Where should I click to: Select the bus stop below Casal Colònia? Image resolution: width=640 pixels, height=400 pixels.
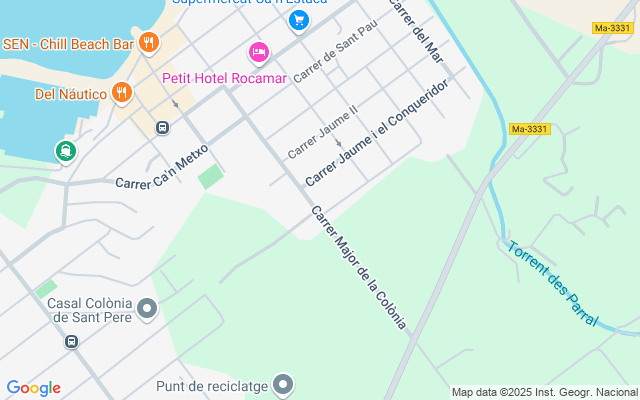click(71, 342)
